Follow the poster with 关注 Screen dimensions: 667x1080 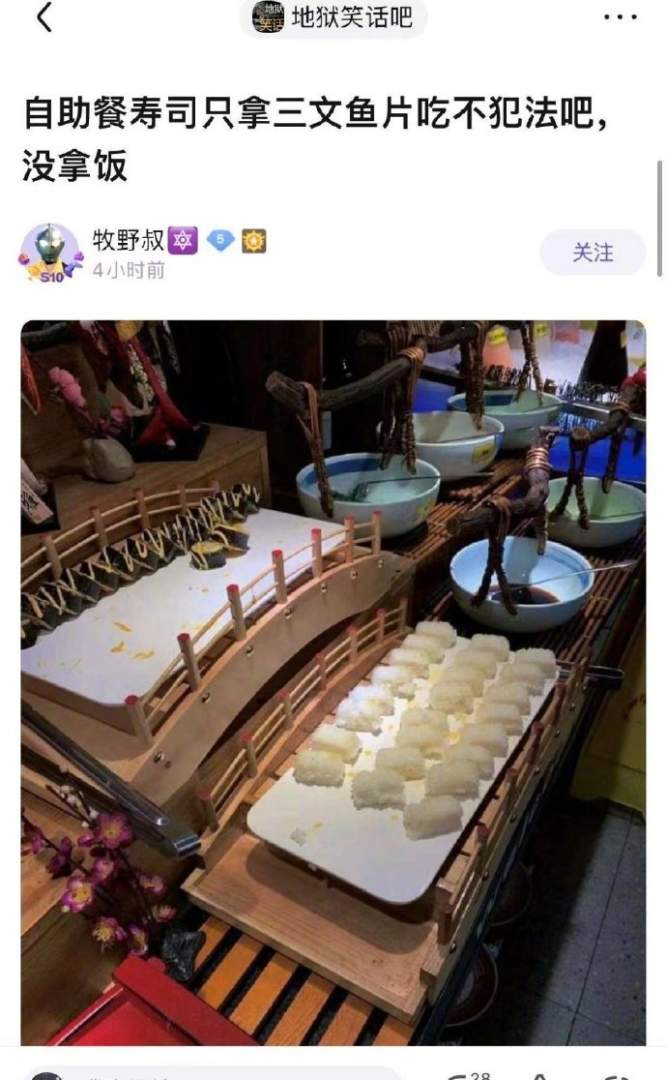click(592, 253)
